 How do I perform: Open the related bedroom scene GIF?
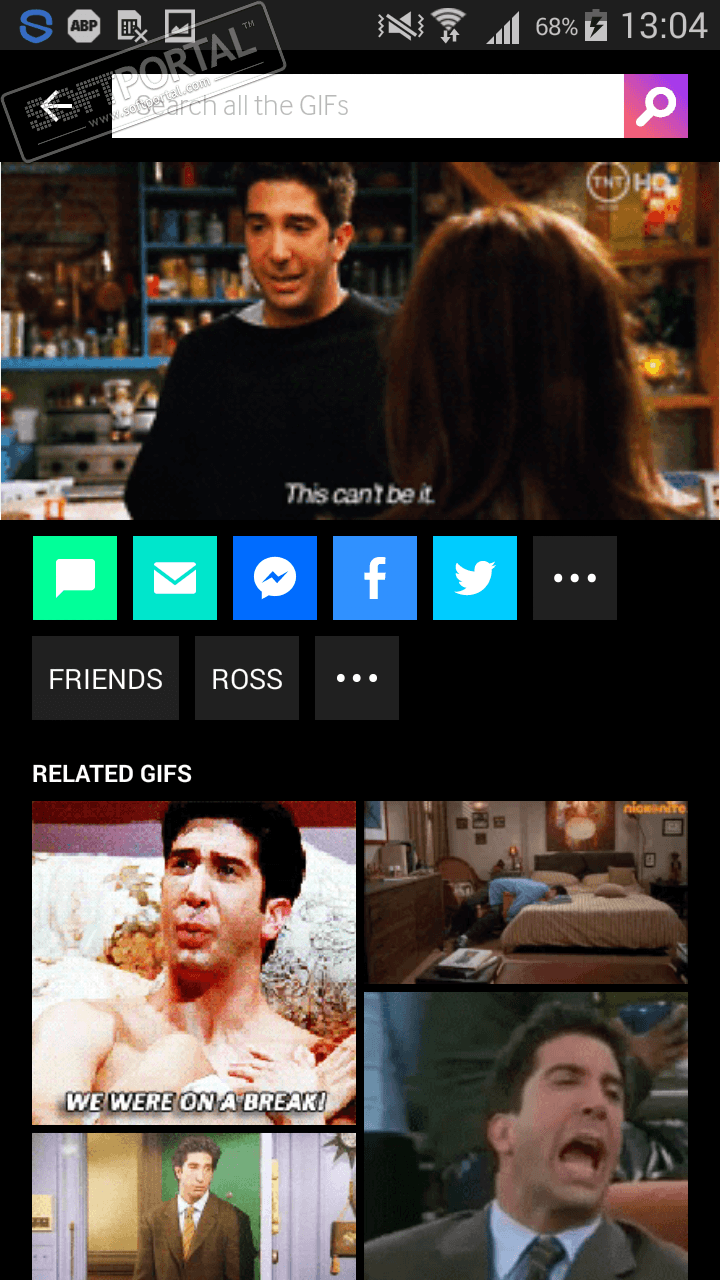pos(526,892)
